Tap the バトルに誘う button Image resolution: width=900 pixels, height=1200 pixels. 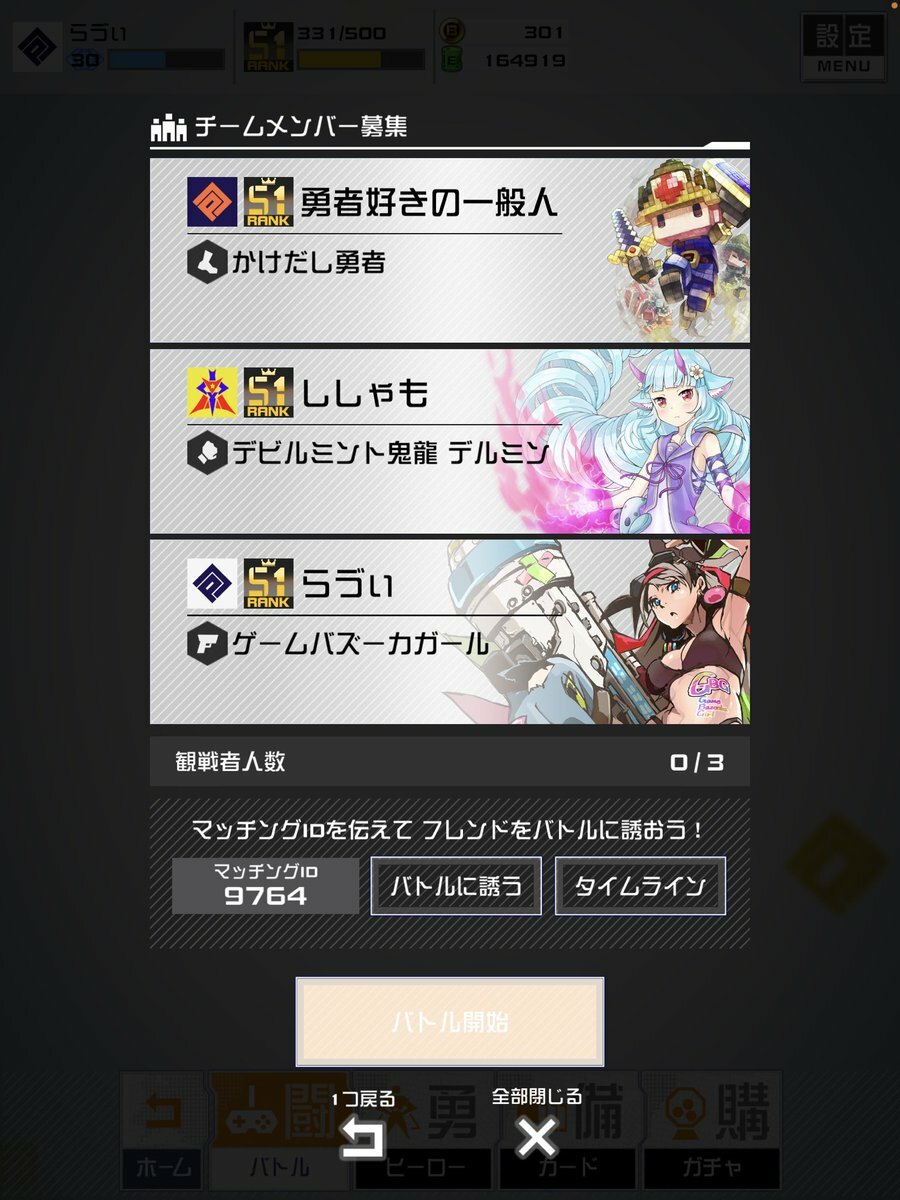click(x=456, y=886)
